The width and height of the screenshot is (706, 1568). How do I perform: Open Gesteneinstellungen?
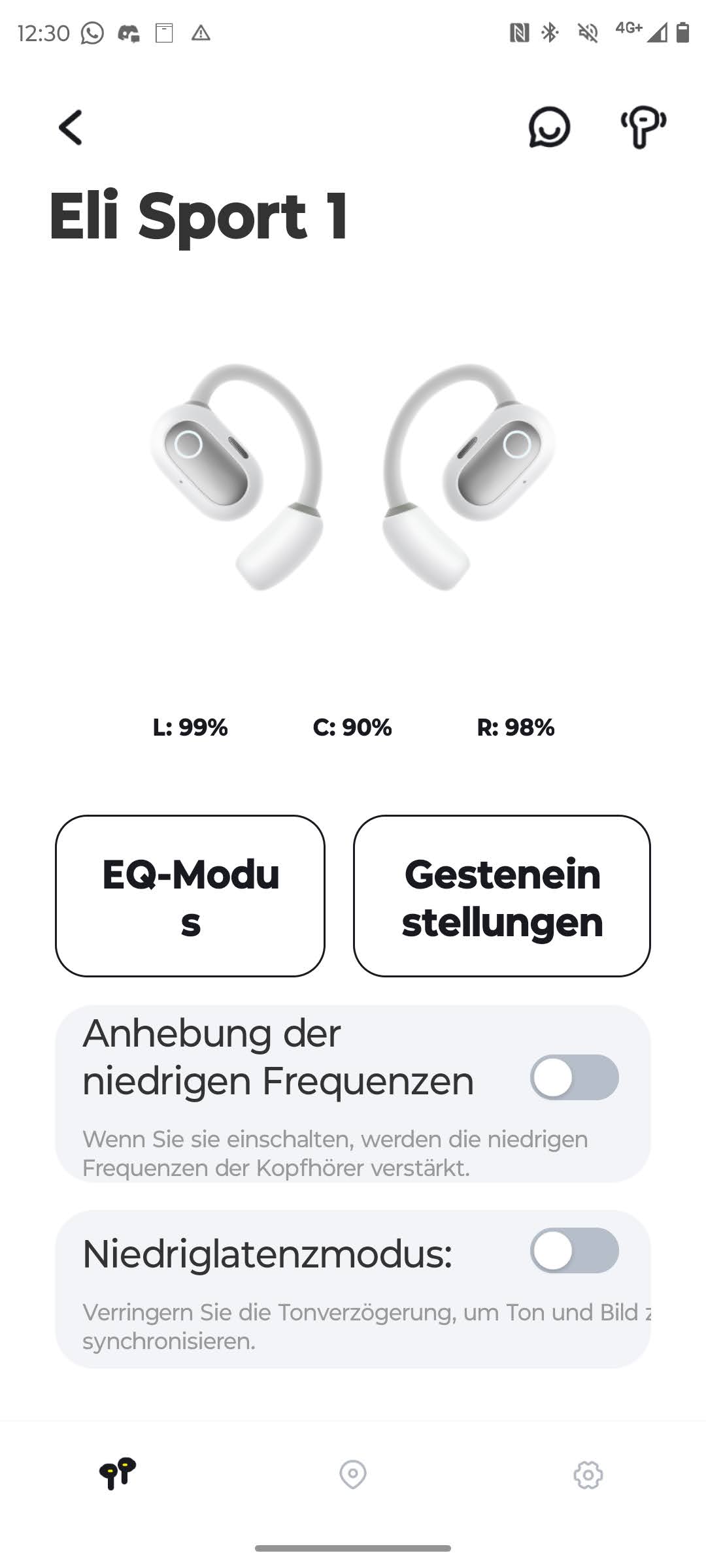pyautogui.click(x=501, y=896)
